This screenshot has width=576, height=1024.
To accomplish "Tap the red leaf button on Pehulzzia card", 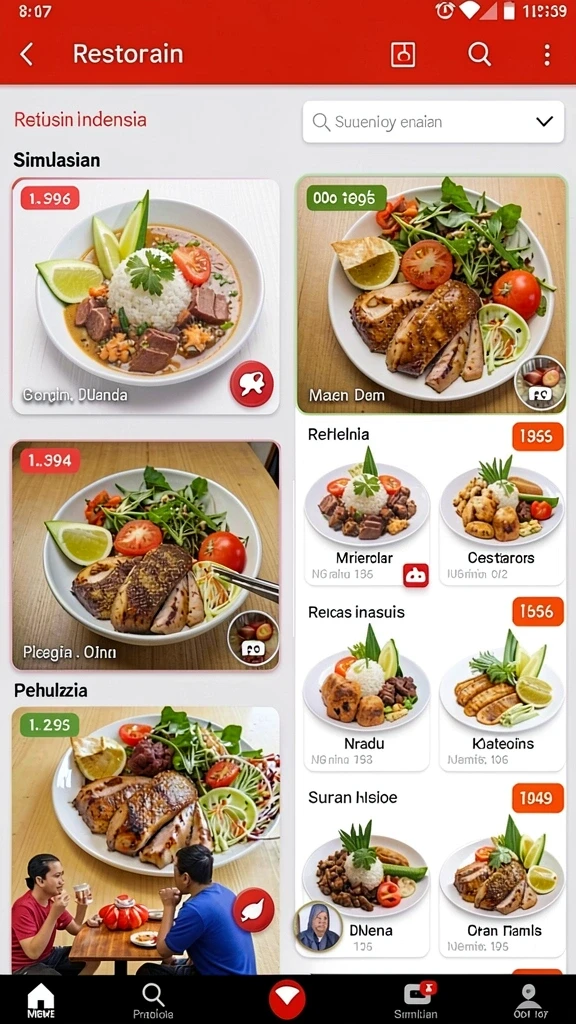I will (253, 910).
